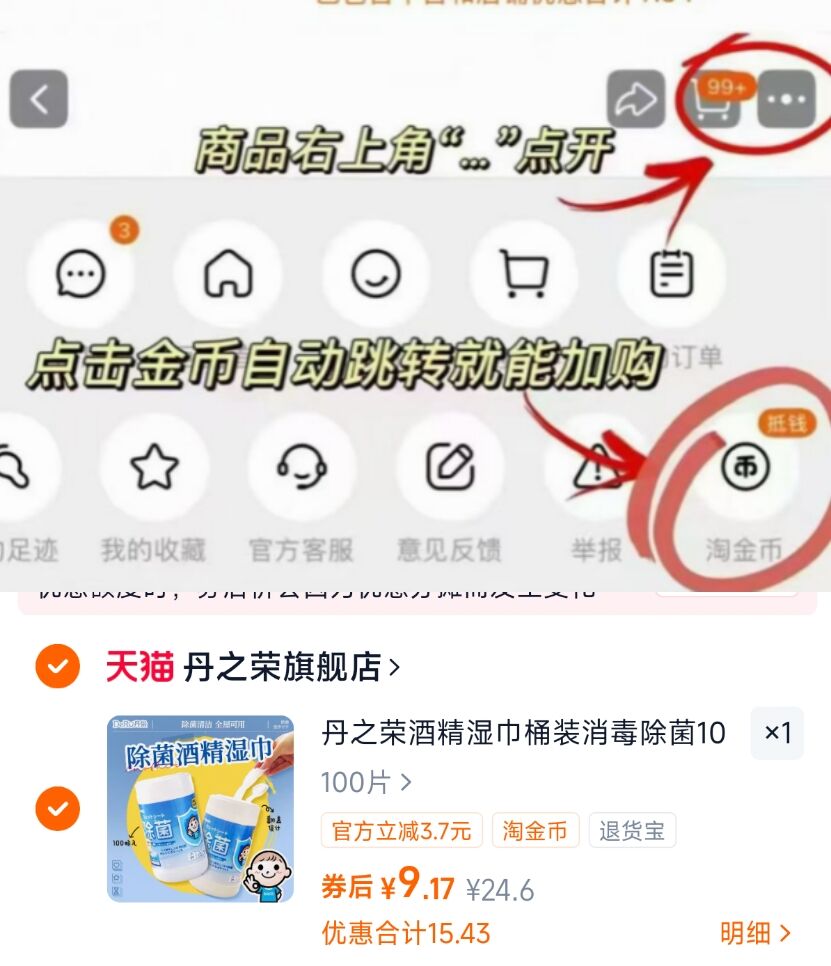Tap the 淘金币 gold coin icon
Image resolution: width=831 pixels, height=966 pixels.
744,467
